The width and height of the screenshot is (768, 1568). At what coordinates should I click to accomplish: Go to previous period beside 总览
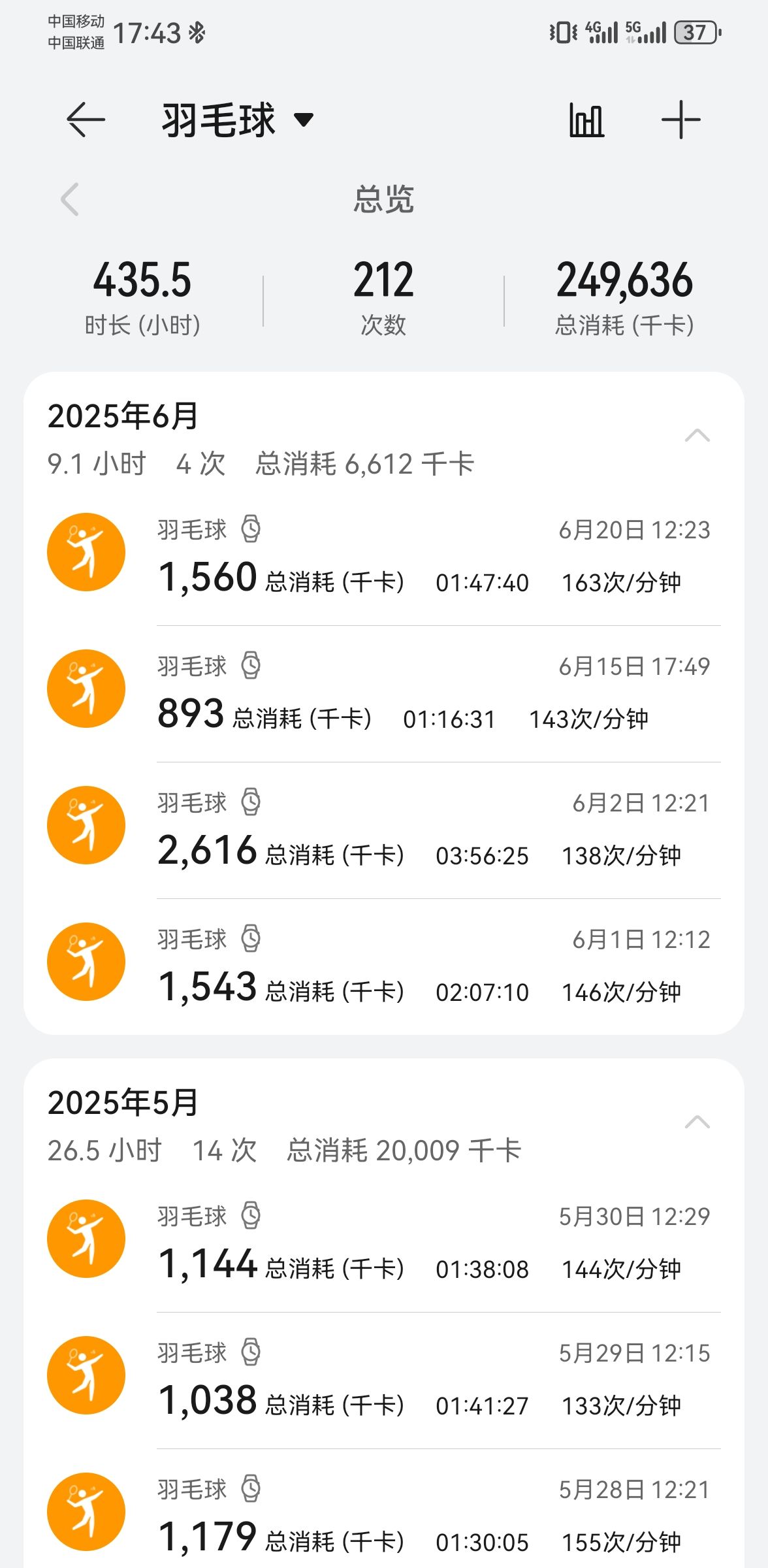click(x=70, y=199)
